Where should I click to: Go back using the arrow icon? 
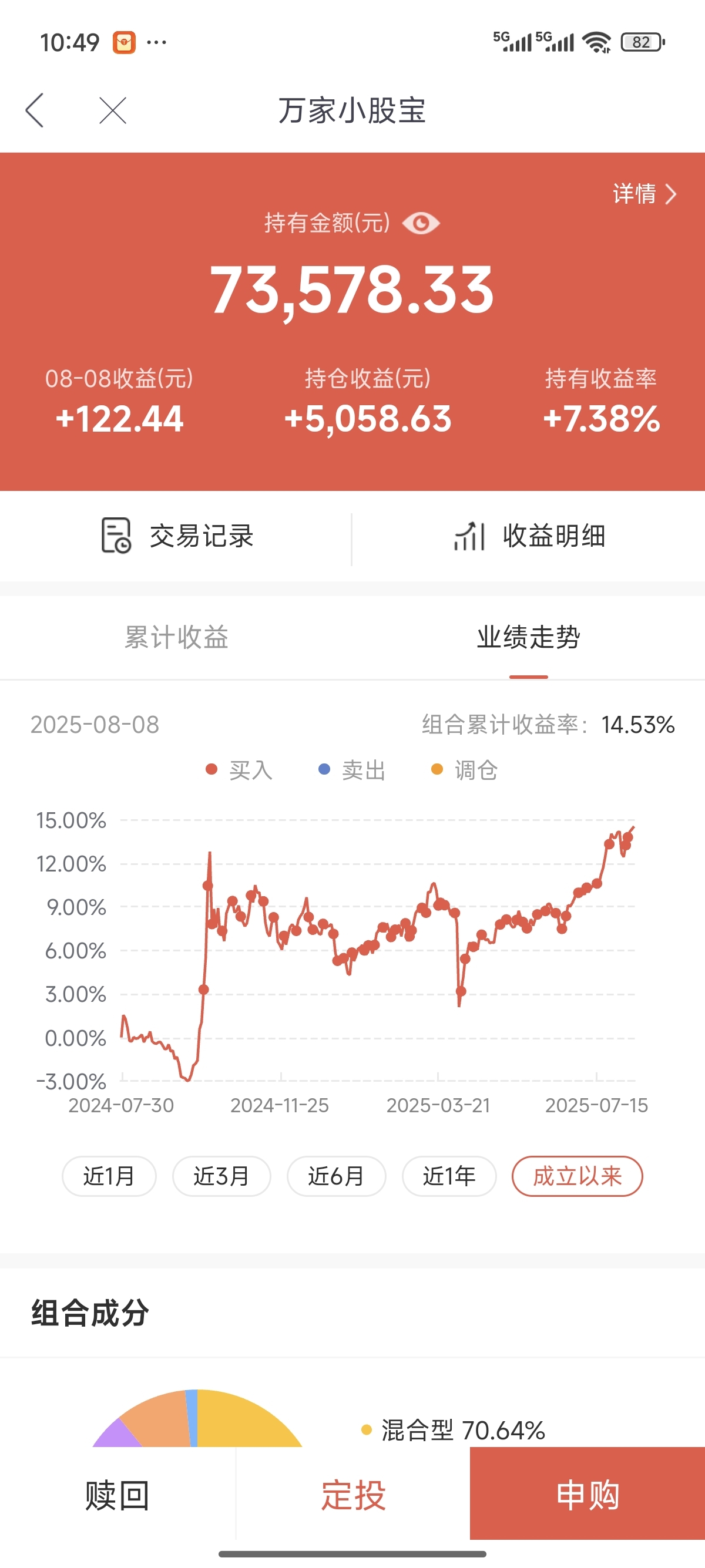pyautogui.click(x=35, y=110)
